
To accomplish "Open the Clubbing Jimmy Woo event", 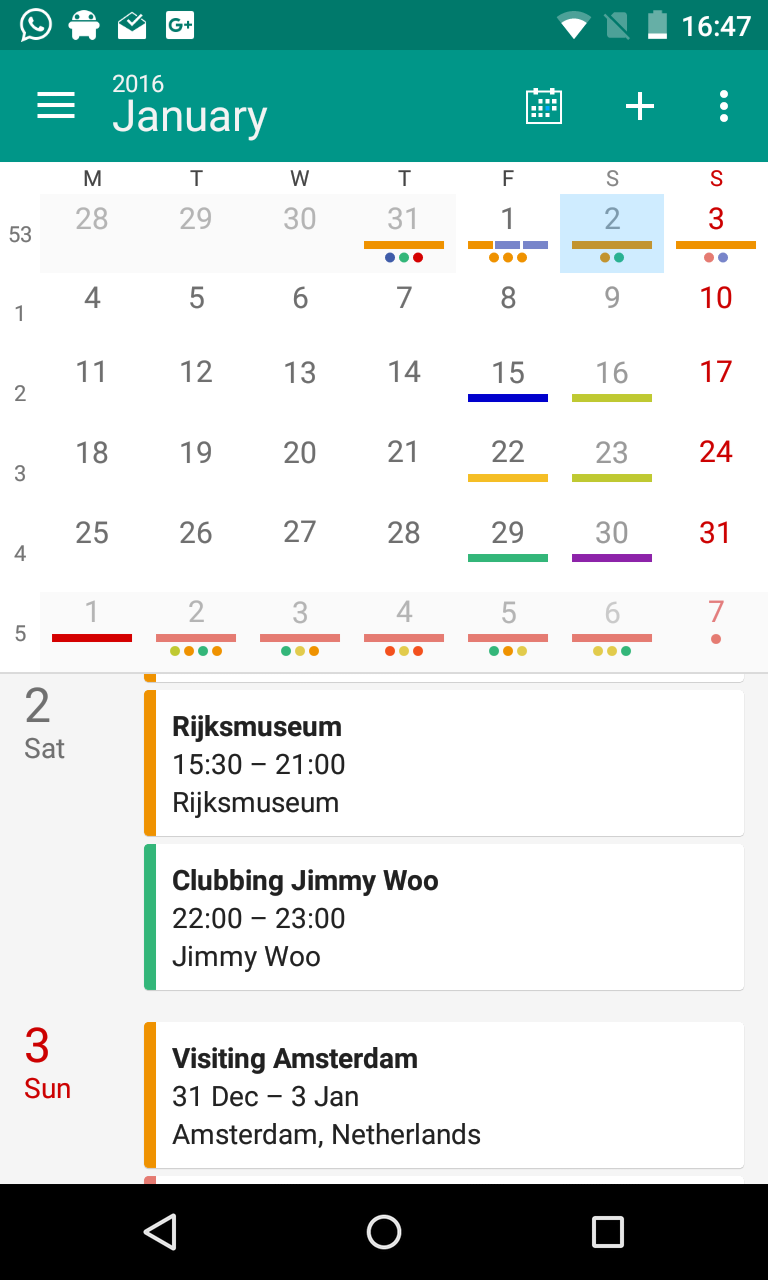I will [444, 917].
